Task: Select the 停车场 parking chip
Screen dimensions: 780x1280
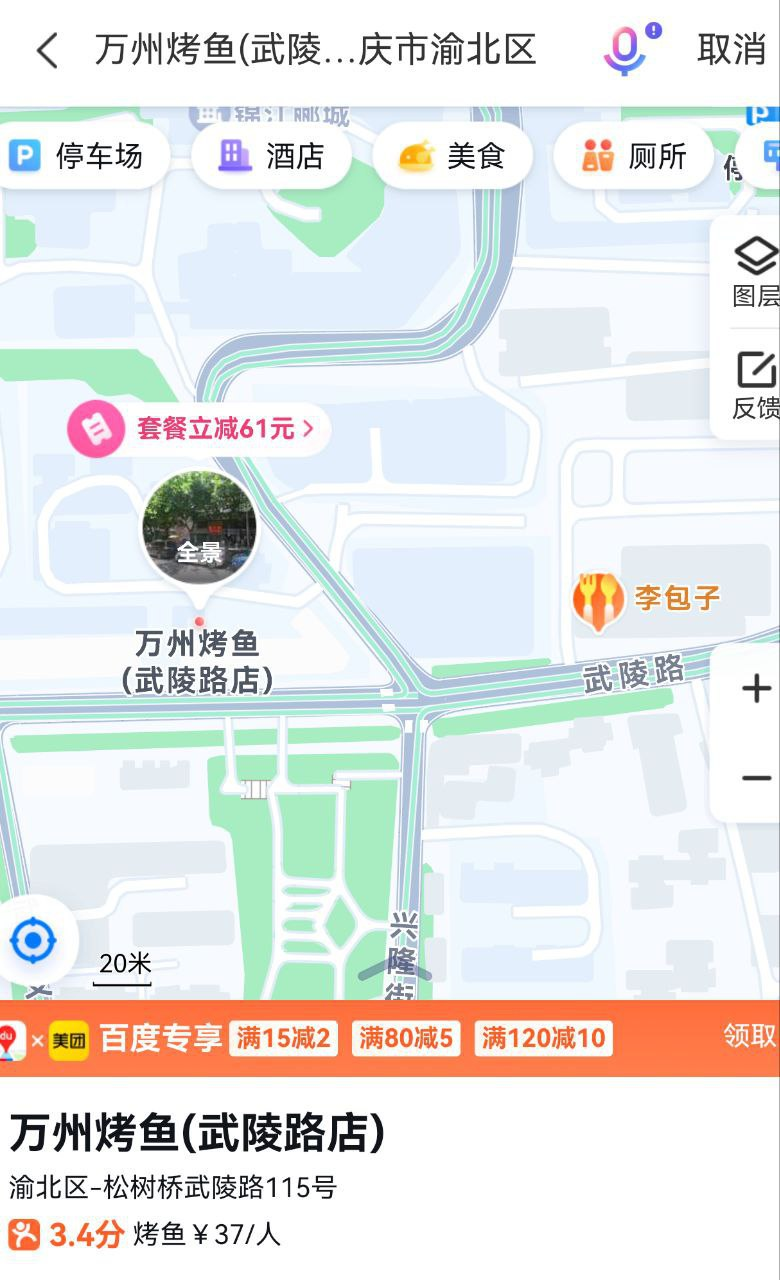Action: [78, 156]
